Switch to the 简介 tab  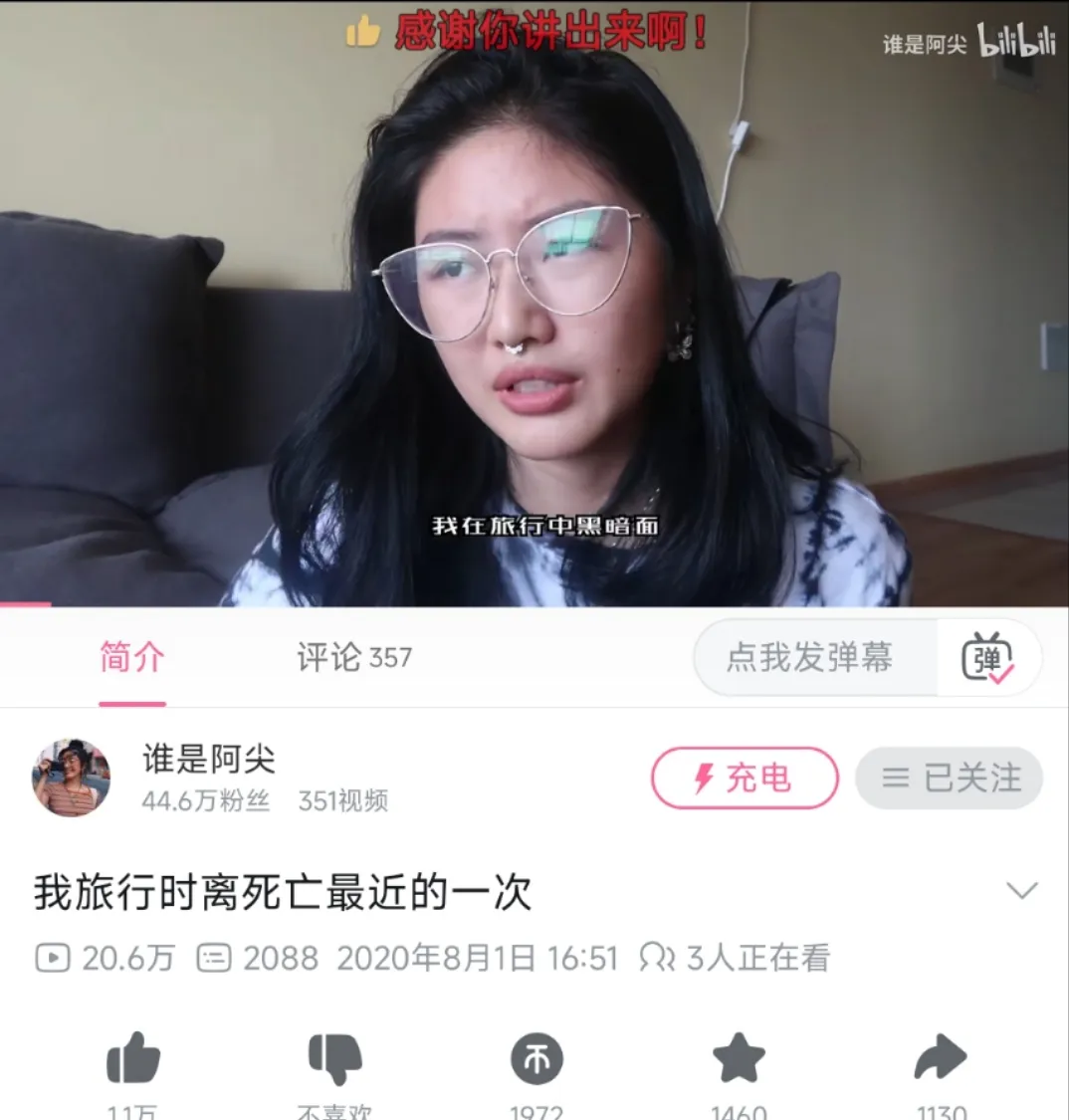point(131,658)
